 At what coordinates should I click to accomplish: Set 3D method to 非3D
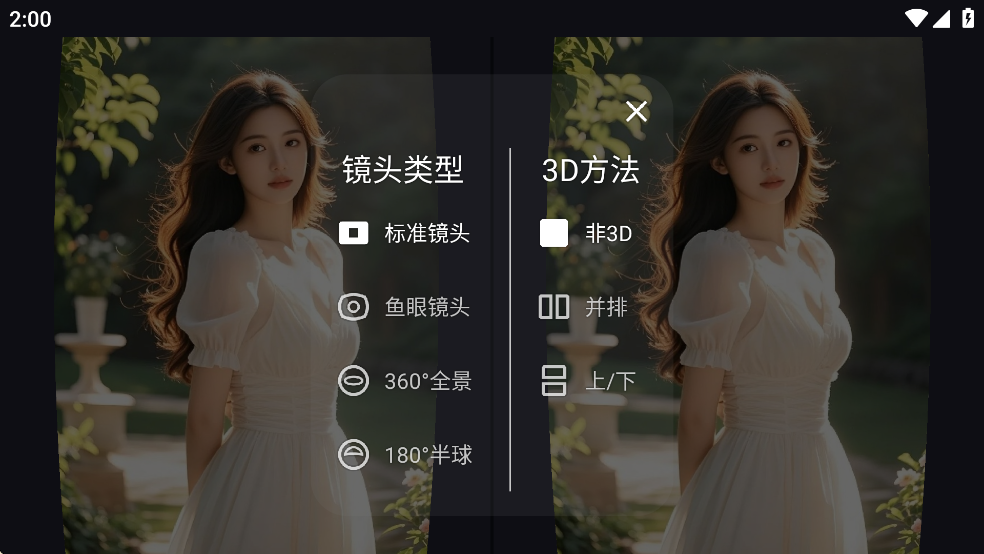(x=587, y=233)
